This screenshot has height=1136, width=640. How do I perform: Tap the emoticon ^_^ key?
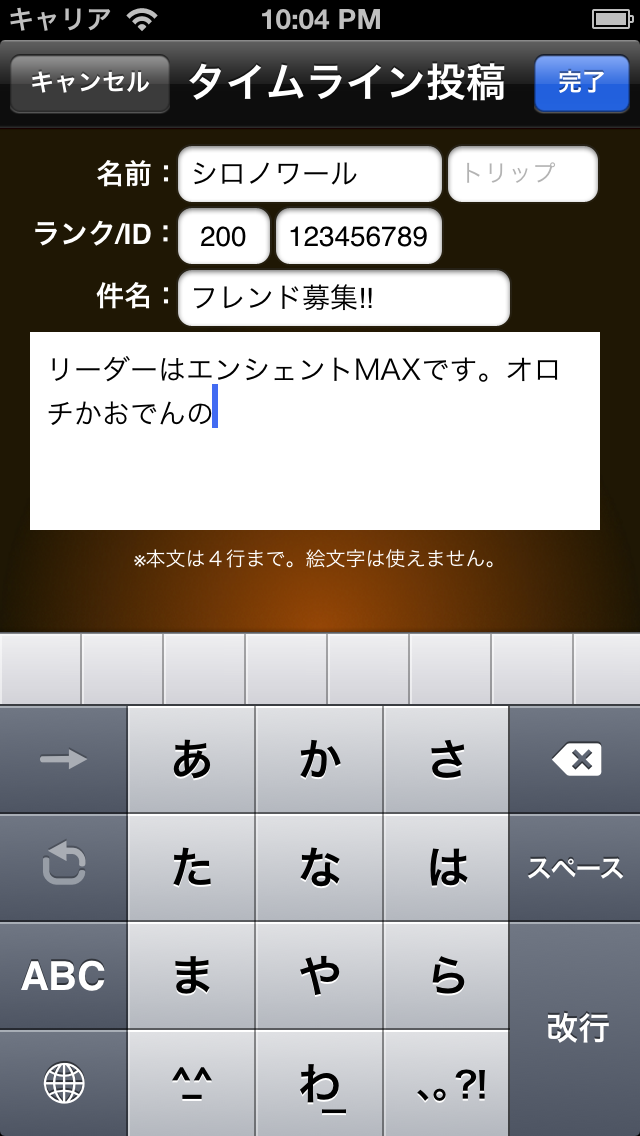click(191, 1083)
